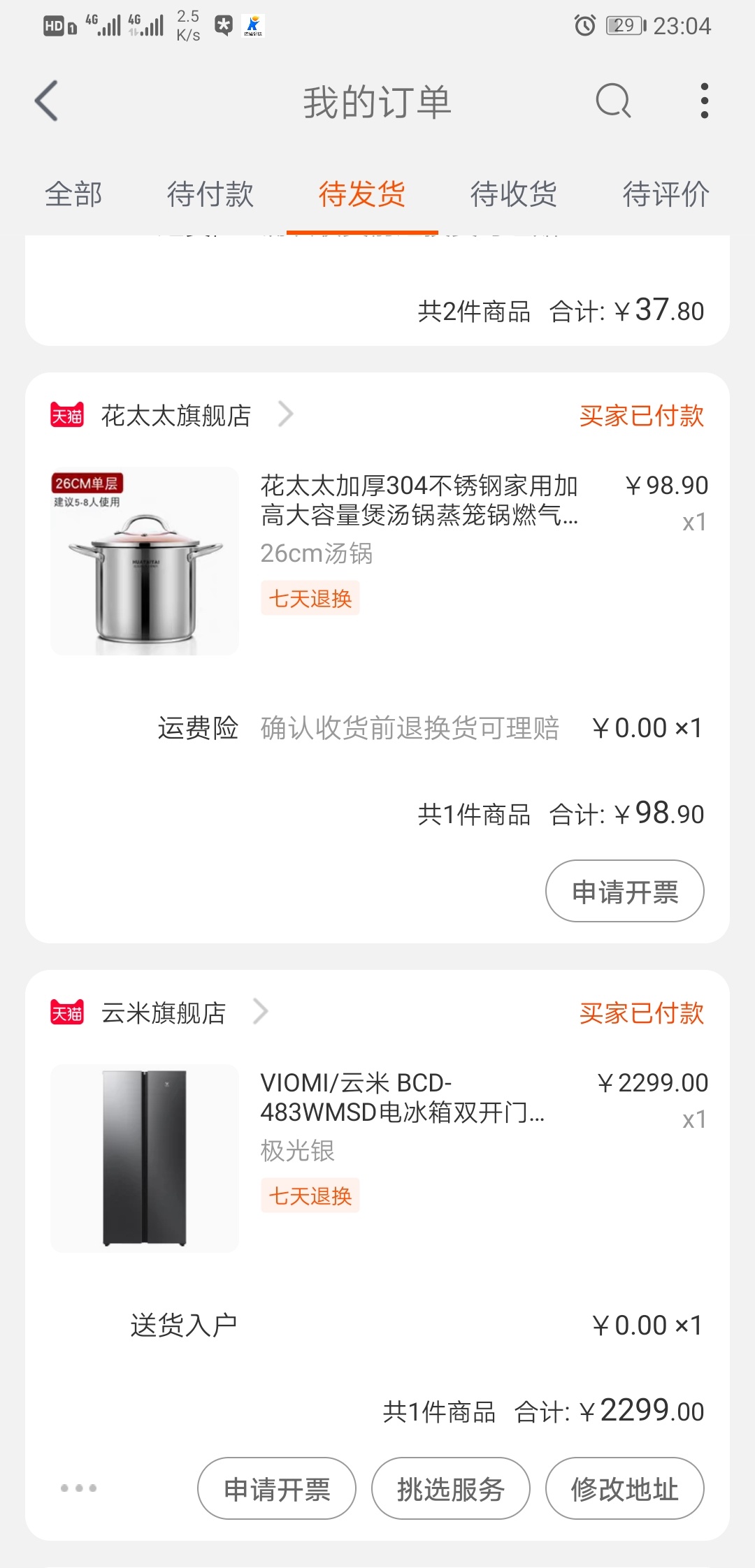This screenshot has width=755, height=1568.
Task: View the VIOMI refrigerator order item
Action: 377,1158
